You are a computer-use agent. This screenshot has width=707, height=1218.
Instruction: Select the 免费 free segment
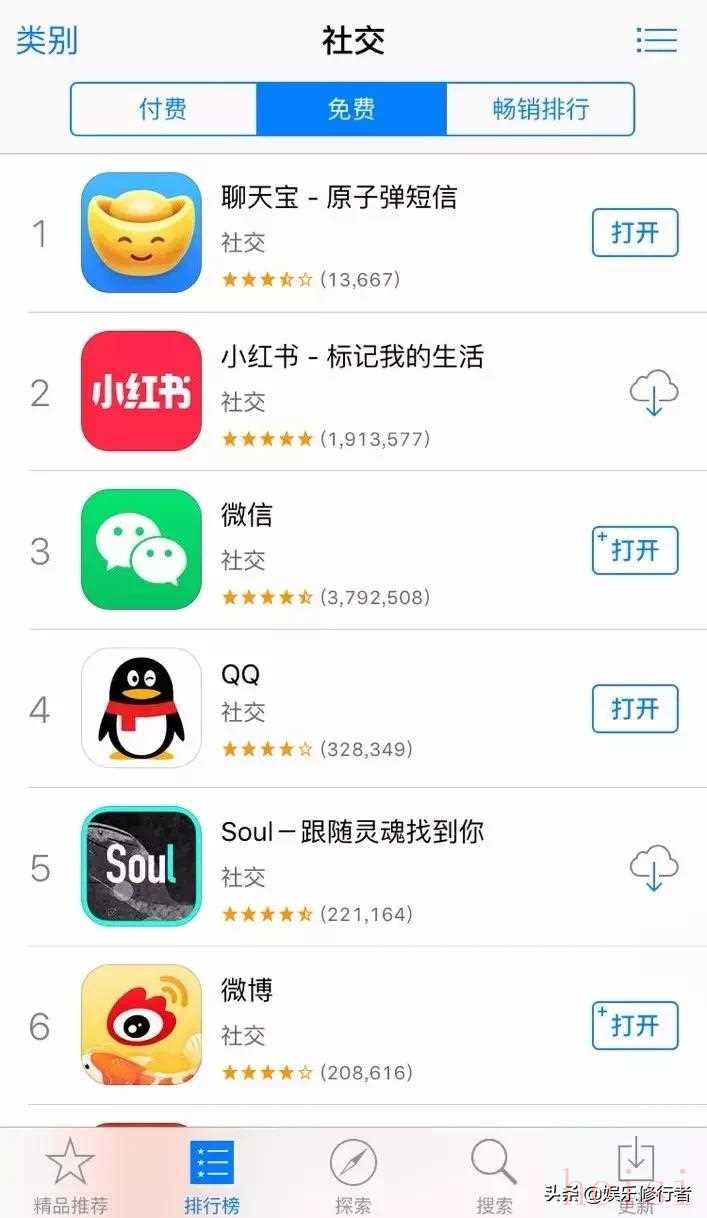[x=352, y=109]
